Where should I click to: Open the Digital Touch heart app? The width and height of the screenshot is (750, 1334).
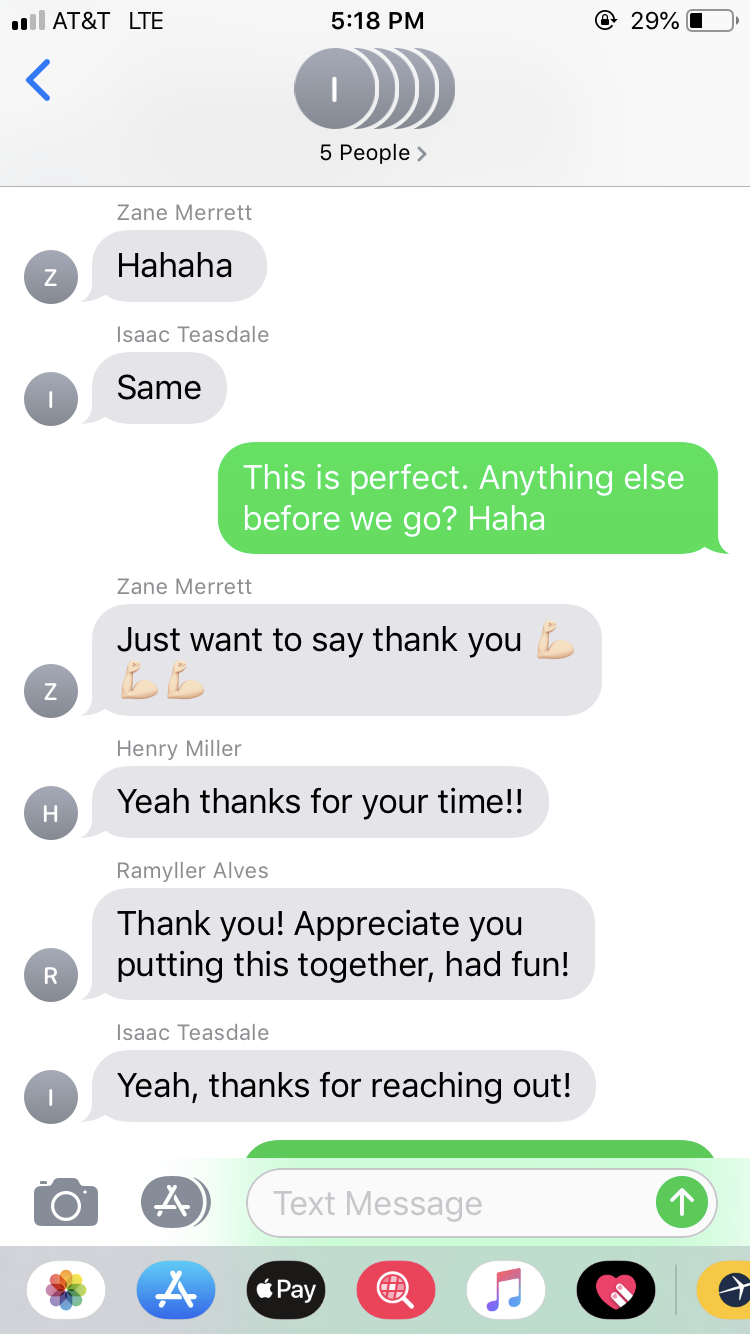616,1290
